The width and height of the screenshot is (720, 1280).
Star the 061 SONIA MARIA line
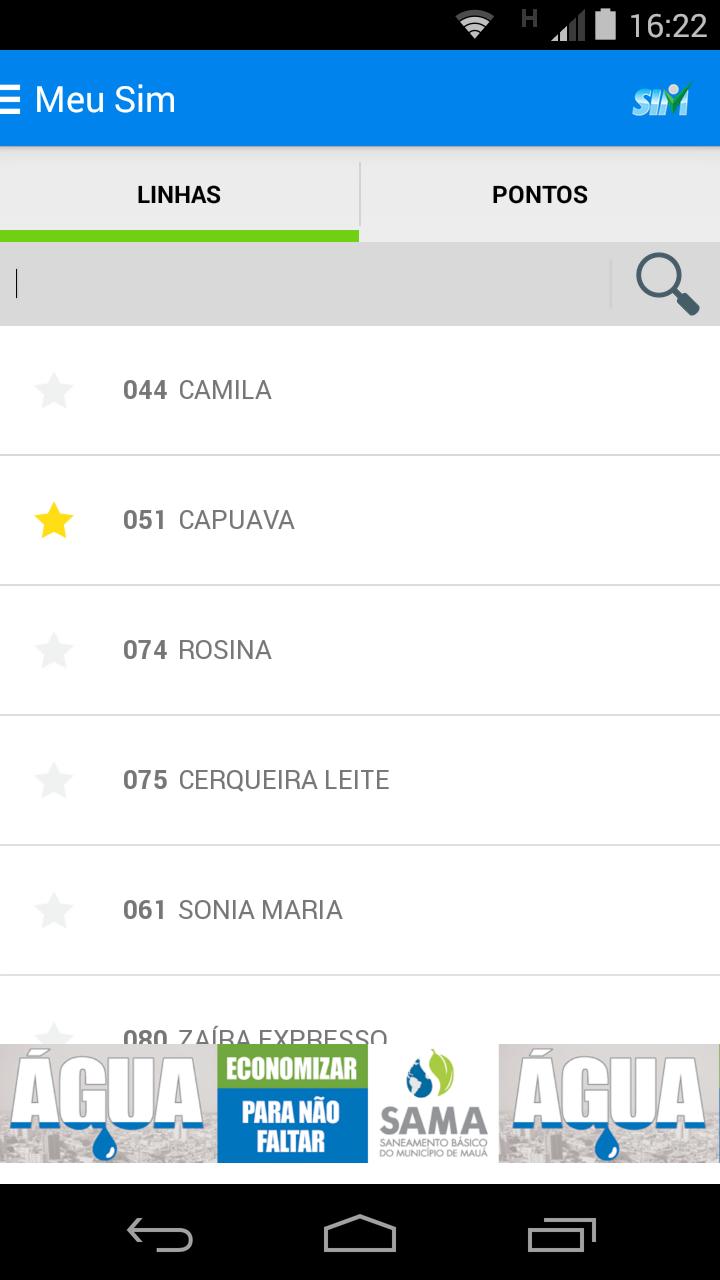[53, 910]
